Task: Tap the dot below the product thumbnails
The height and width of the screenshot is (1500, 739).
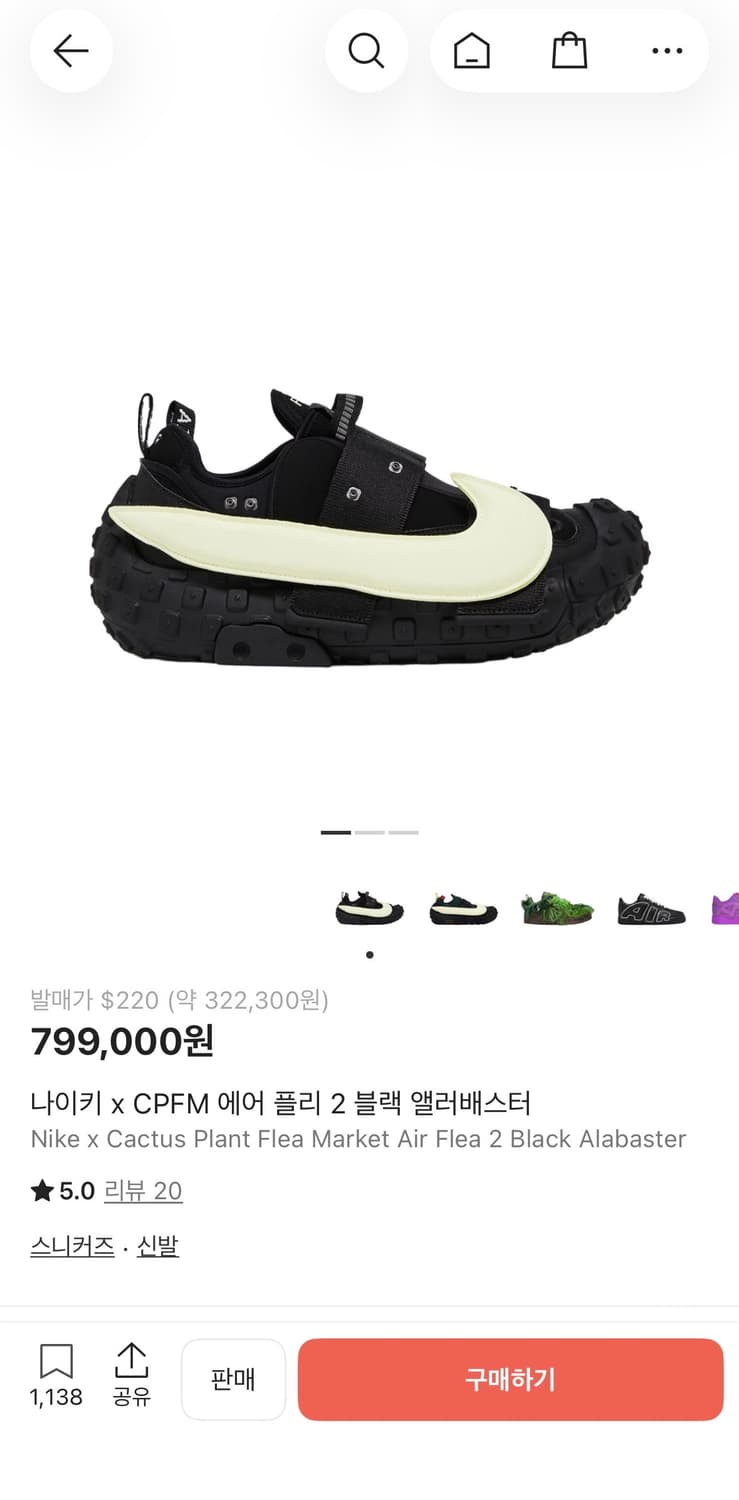Action: [369, 954]
